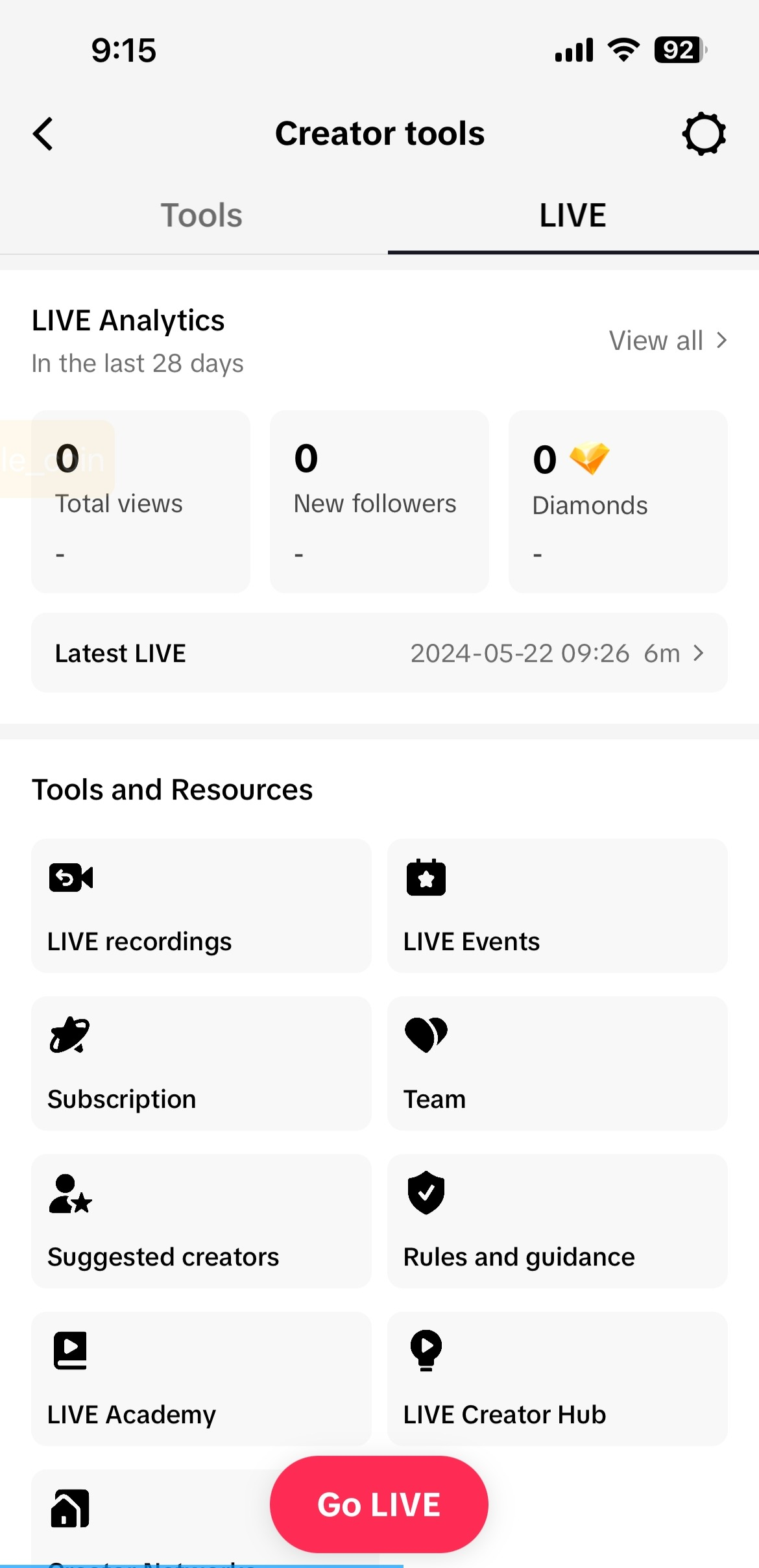The width and height of the screenshot is (759, 1568).
Task: Open the Team tool
Action: pyautogui.click(x=557, y=1064)
